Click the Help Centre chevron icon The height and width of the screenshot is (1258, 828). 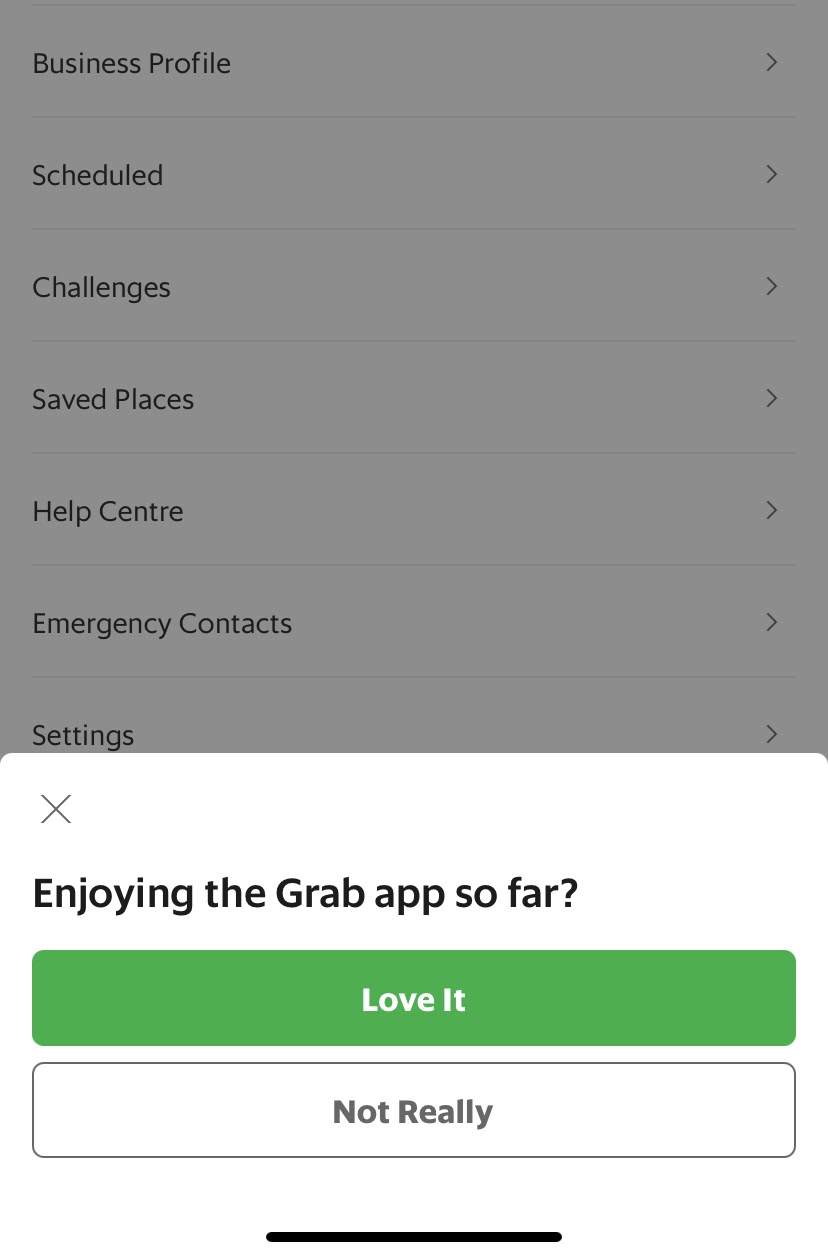(x=771, y=510)
